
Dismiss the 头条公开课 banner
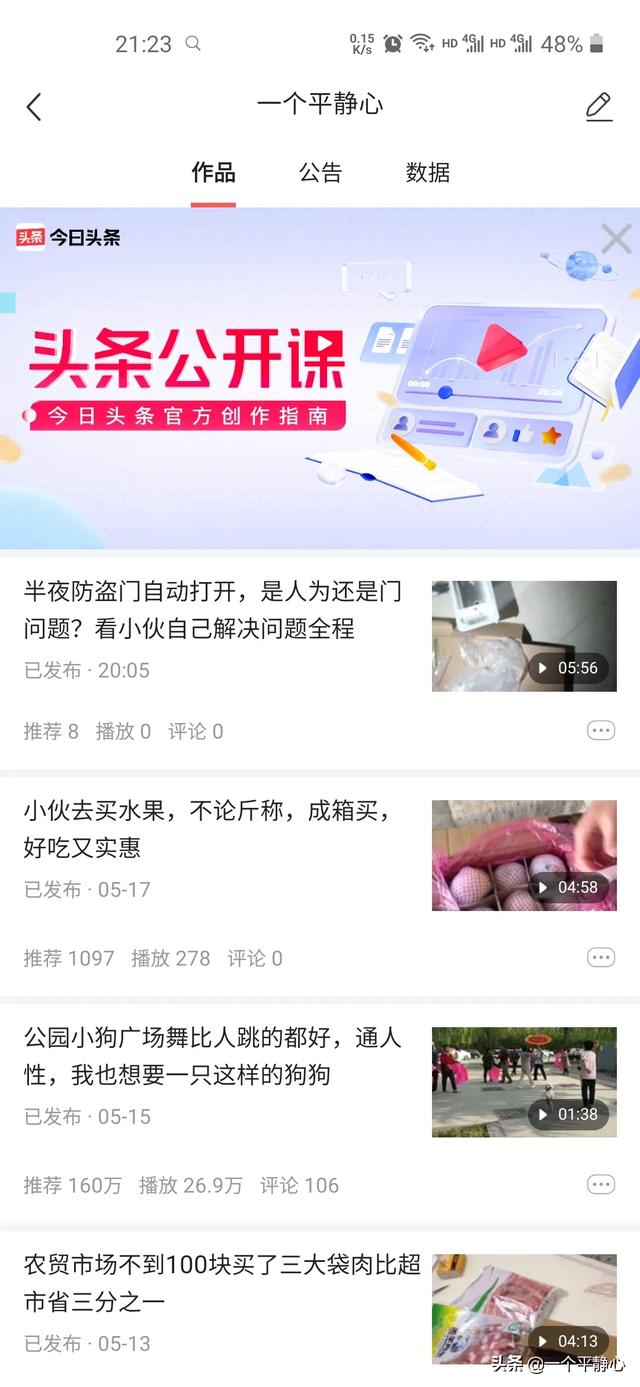coord(616,239)
